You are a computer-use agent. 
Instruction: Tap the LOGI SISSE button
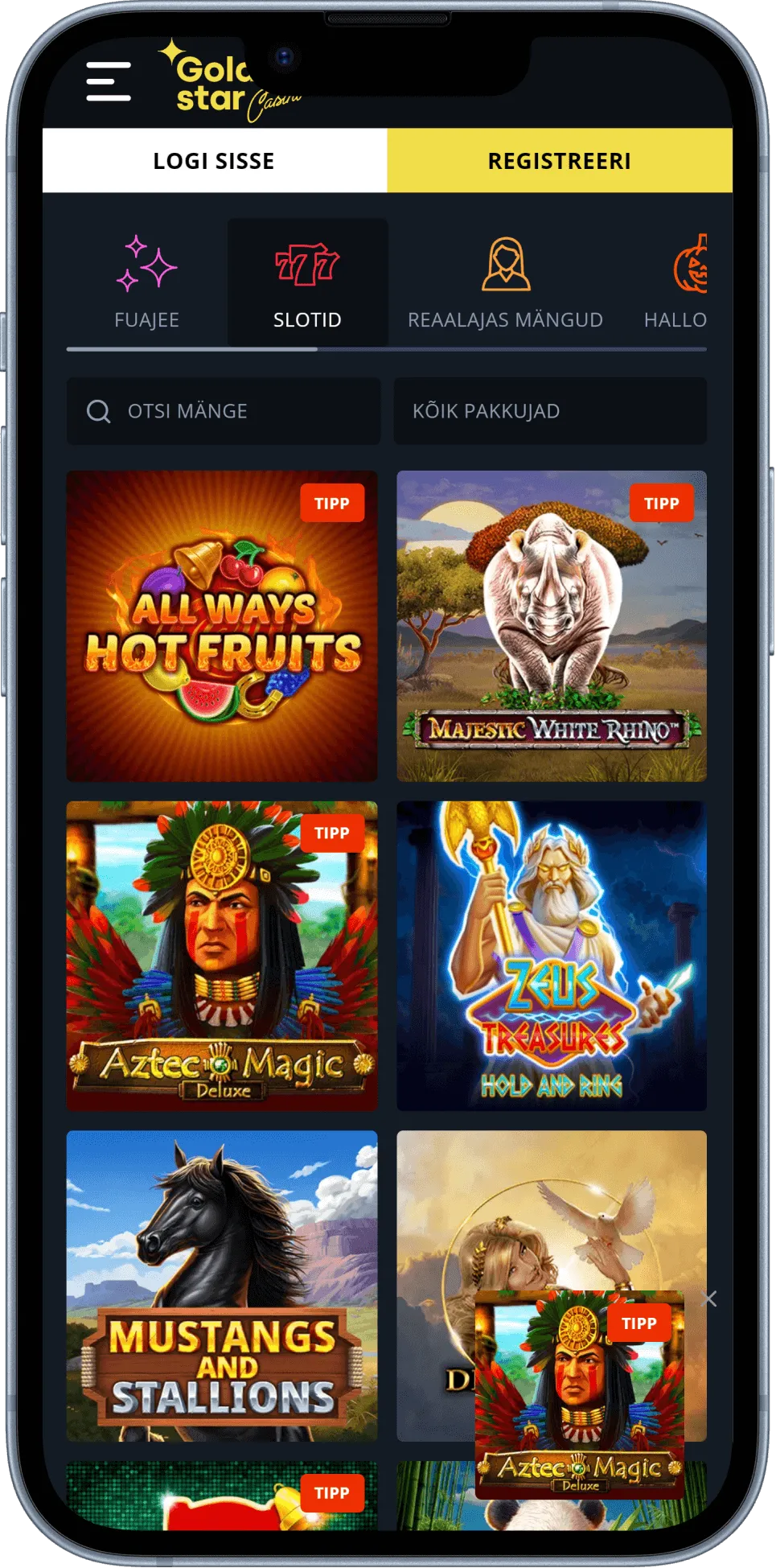tap(214, 161)
